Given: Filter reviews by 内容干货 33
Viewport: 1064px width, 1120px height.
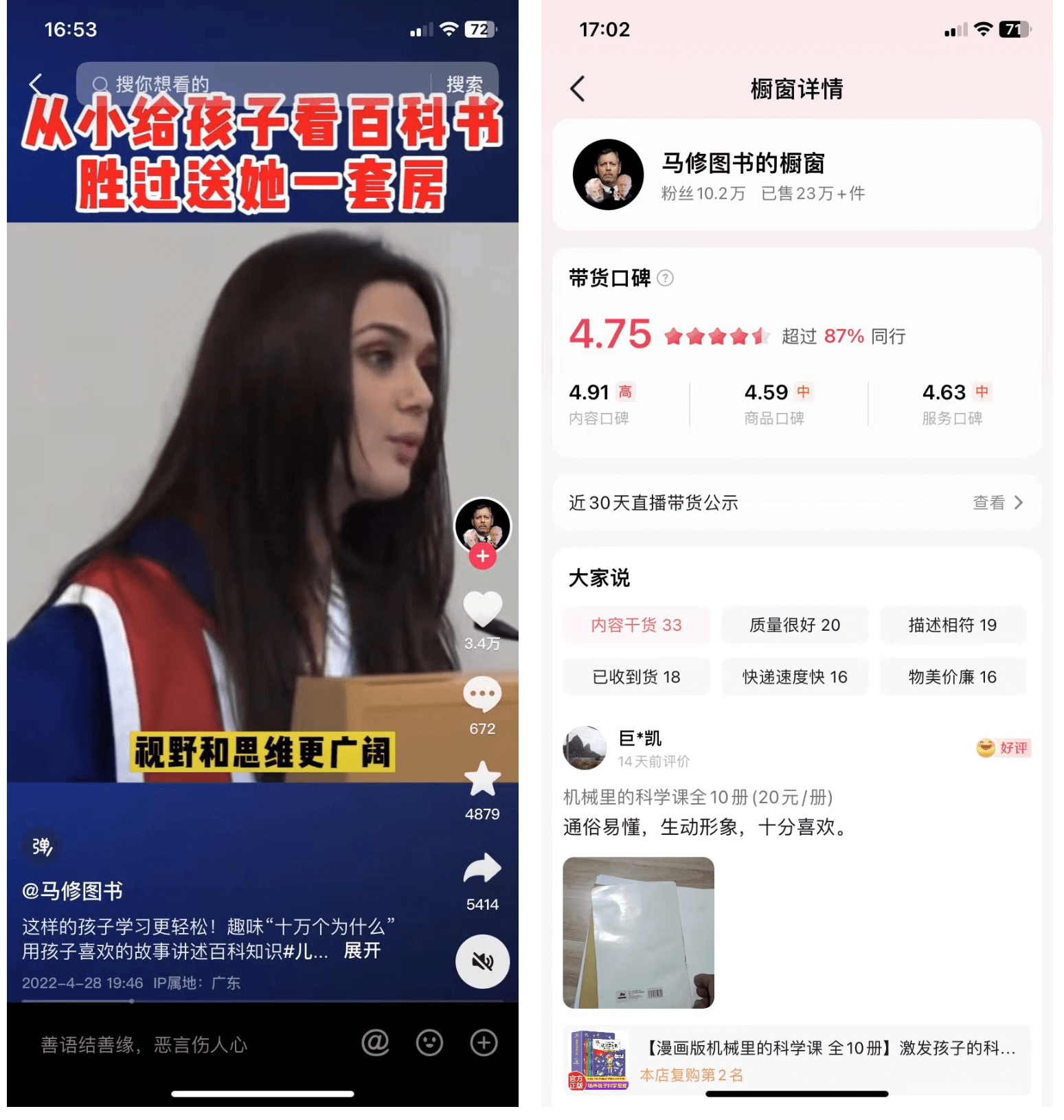Looking at the screenshot, I should tap(636, 625).
